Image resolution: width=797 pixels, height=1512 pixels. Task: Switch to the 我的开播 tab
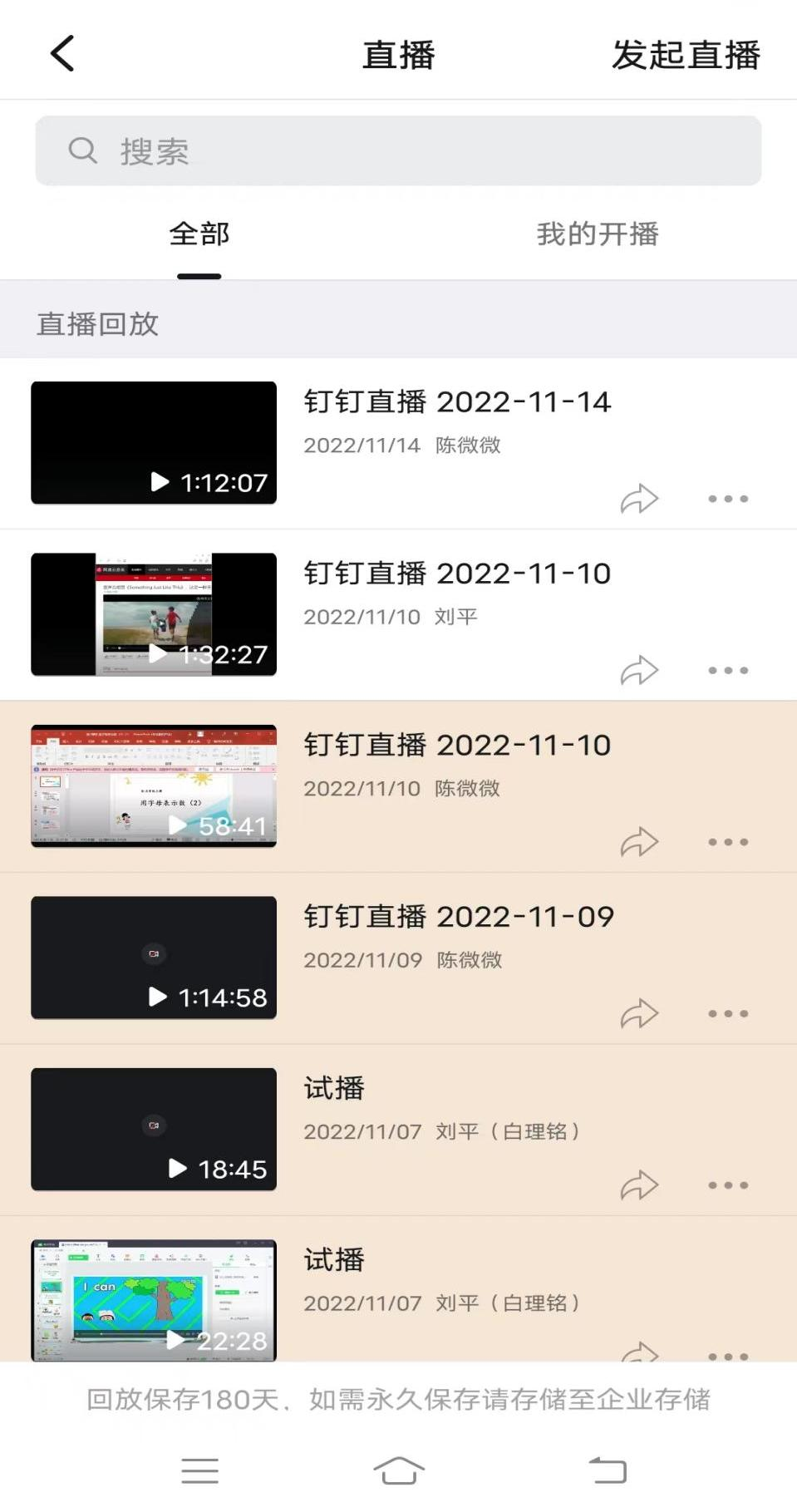(x=597, y=234)
